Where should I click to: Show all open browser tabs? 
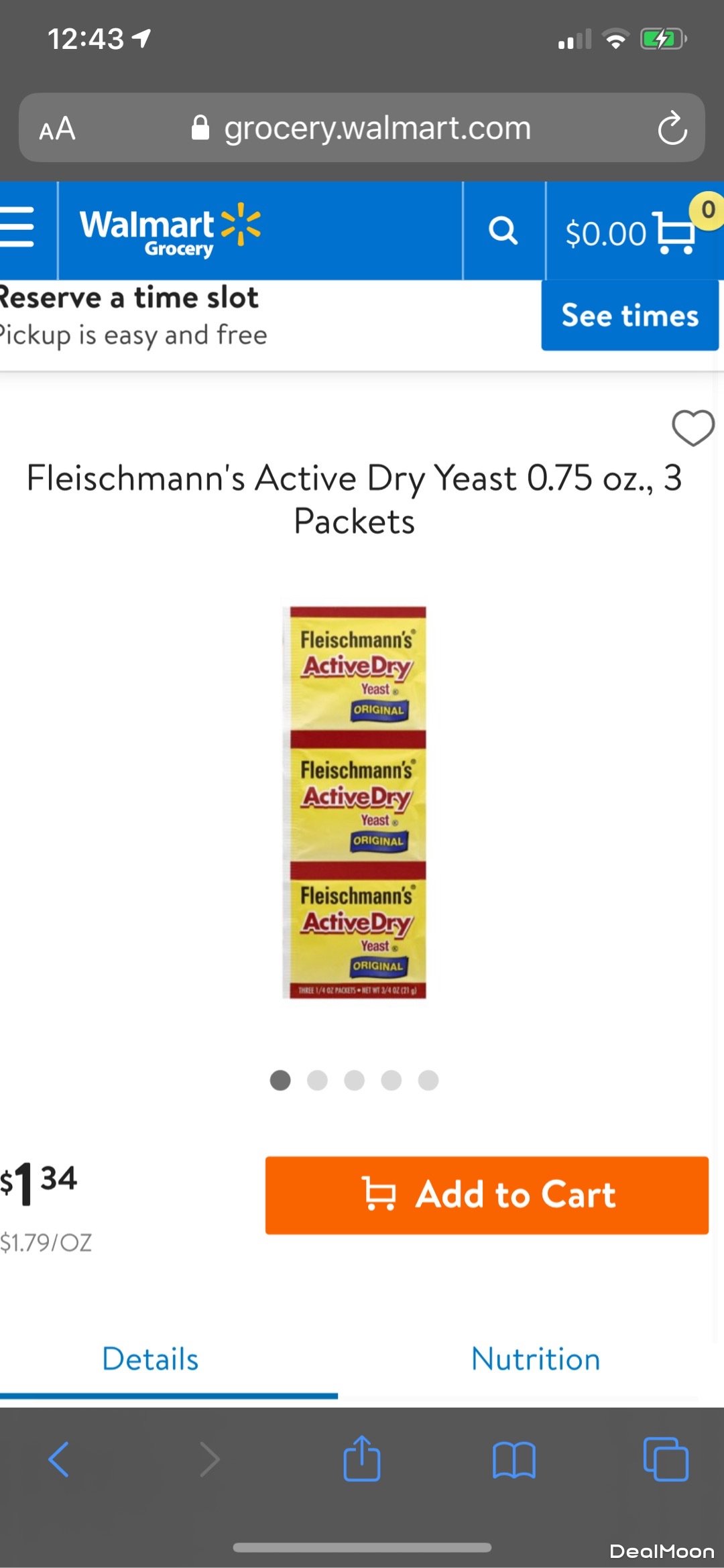(665, 1459)
